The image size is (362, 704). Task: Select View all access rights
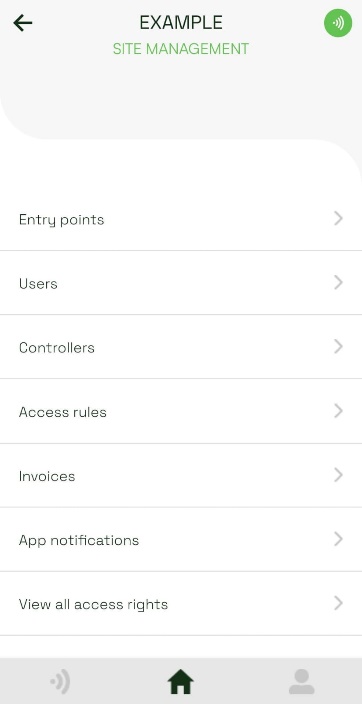click(181, 604)
